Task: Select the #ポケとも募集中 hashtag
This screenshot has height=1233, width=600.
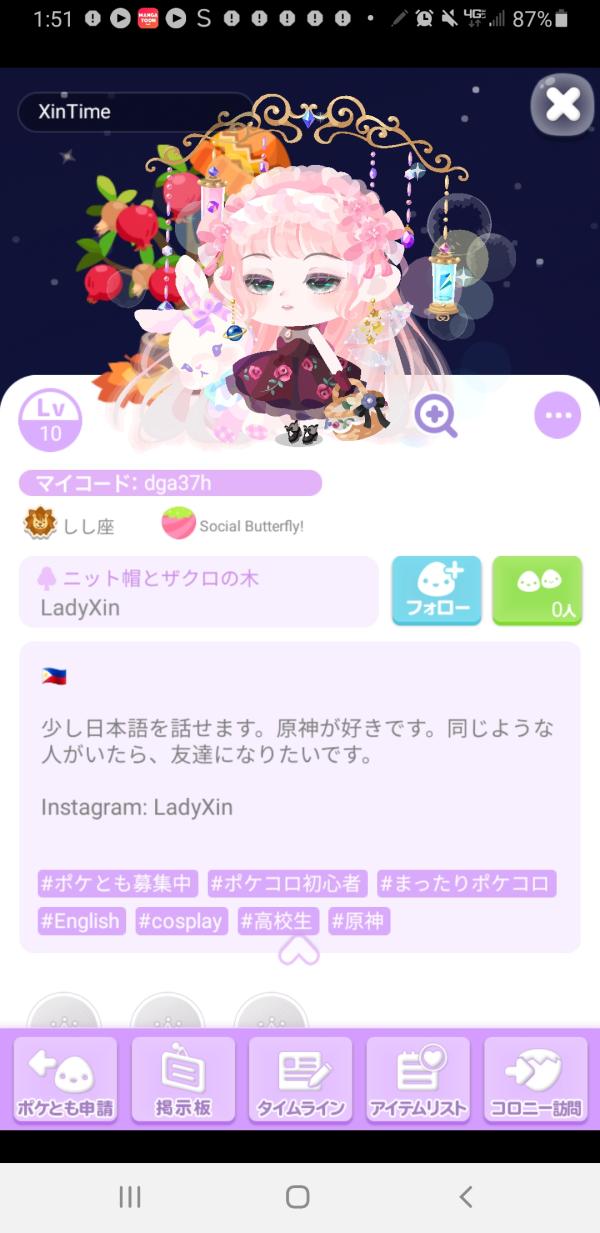Action: point(118,884)
